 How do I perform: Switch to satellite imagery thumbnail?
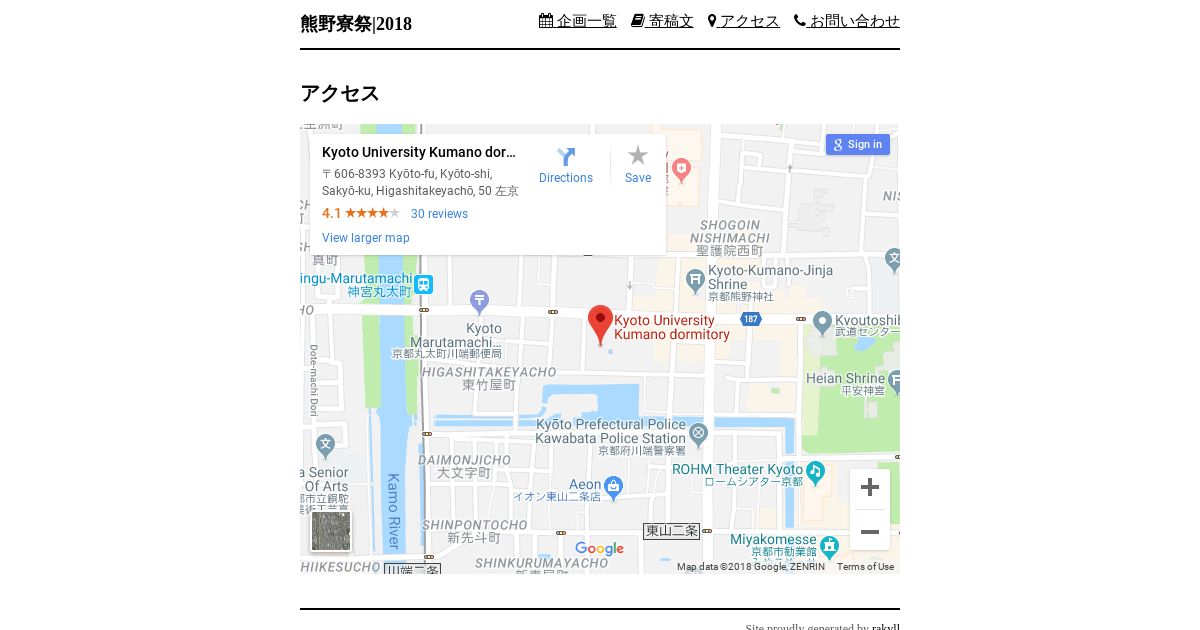click(x=331, y=531)
